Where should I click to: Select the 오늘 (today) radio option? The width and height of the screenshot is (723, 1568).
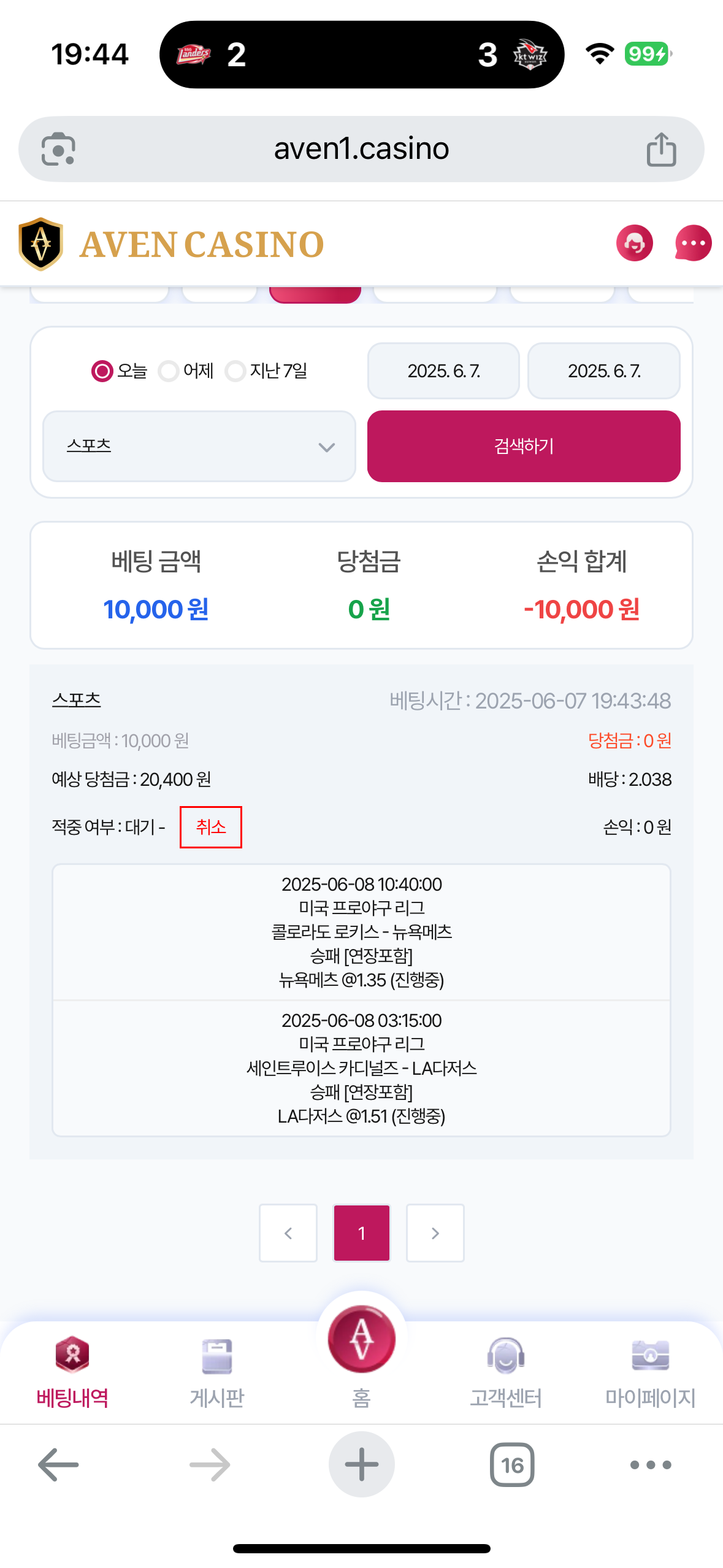point(102,371)
